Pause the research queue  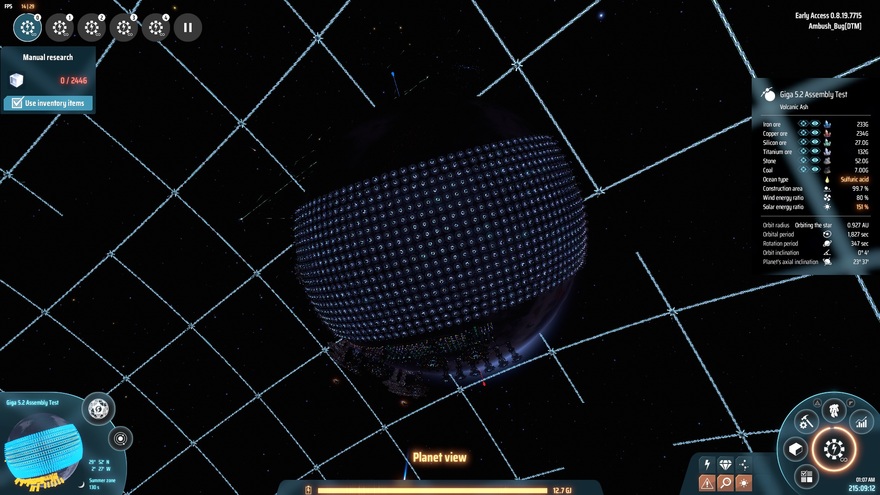pos(187,27)
